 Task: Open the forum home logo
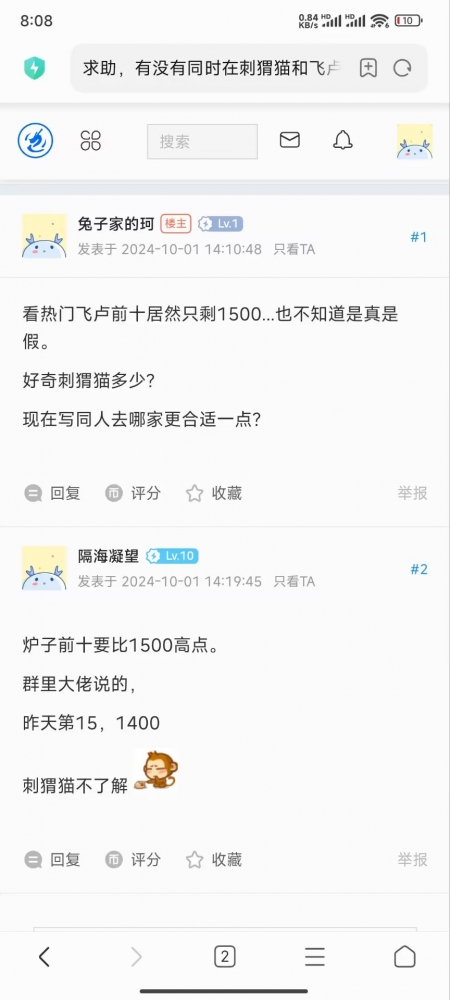pos(35,140)
